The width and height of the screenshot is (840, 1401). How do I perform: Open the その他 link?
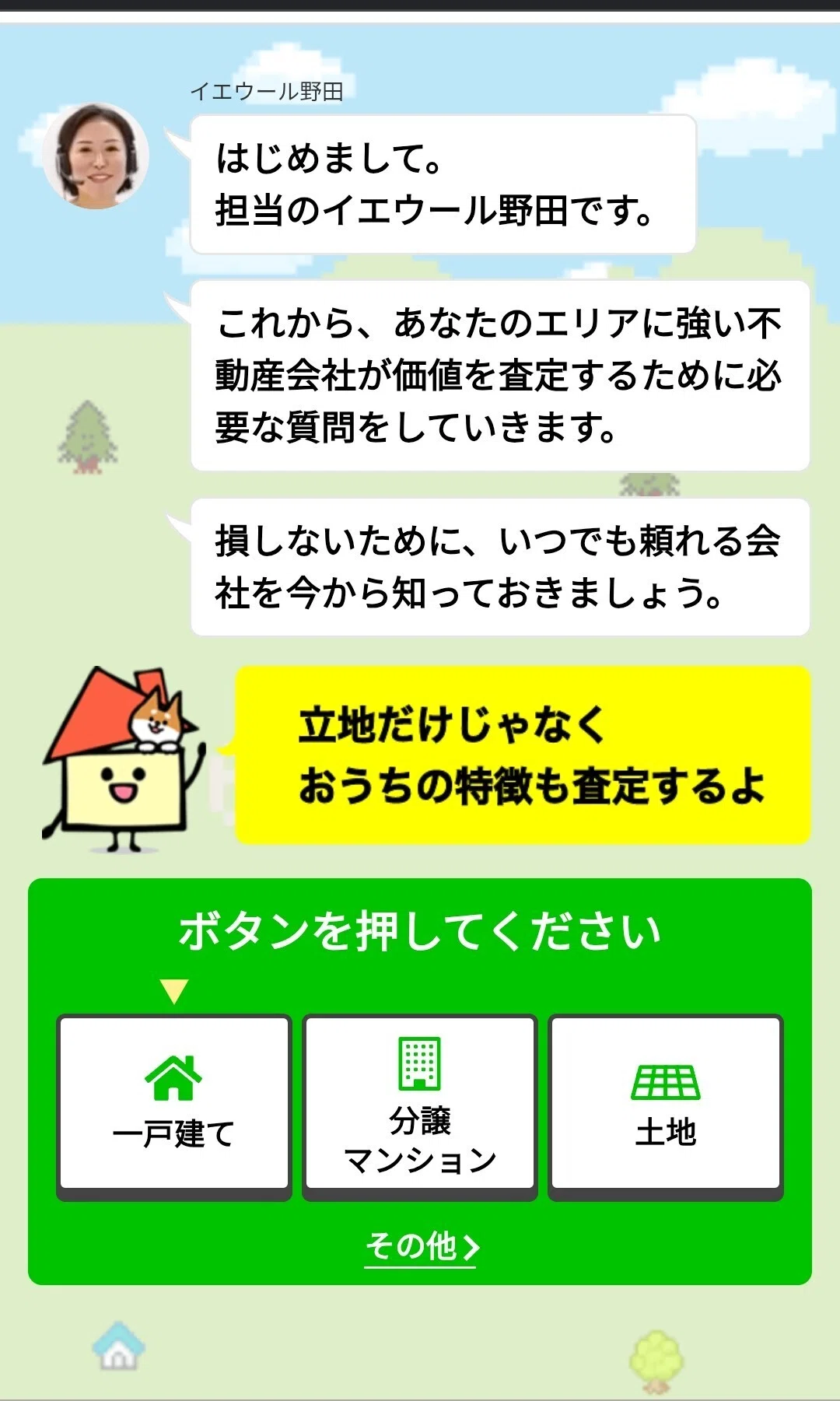pos(421,1246)
